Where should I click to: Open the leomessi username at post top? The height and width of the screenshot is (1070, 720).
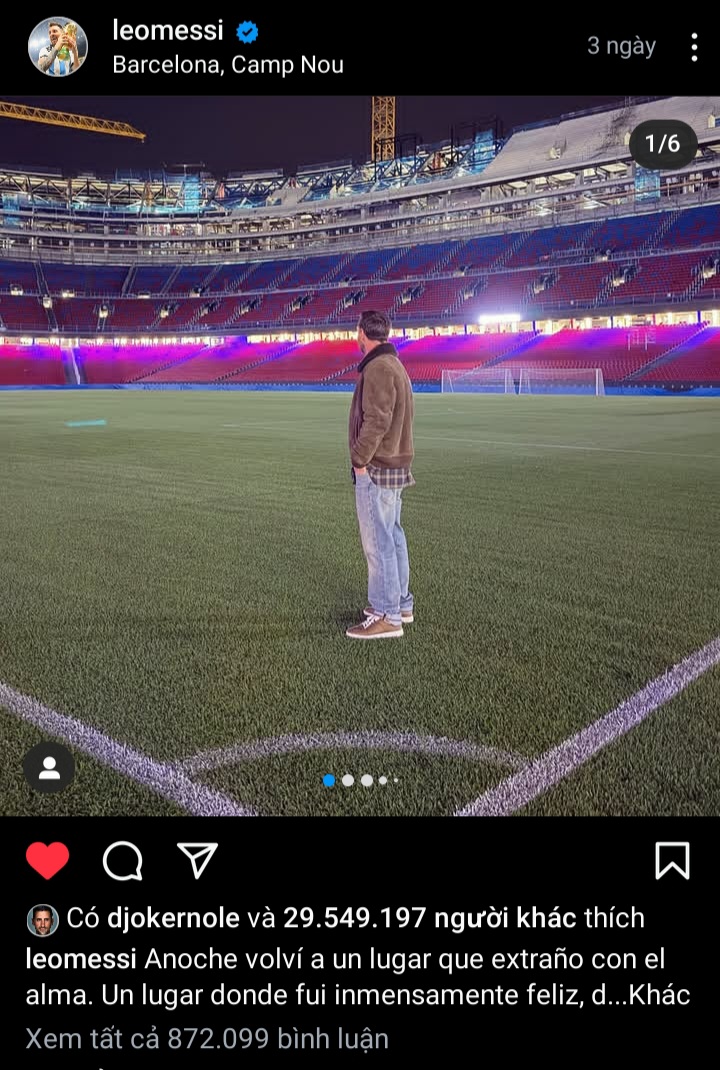167,31
